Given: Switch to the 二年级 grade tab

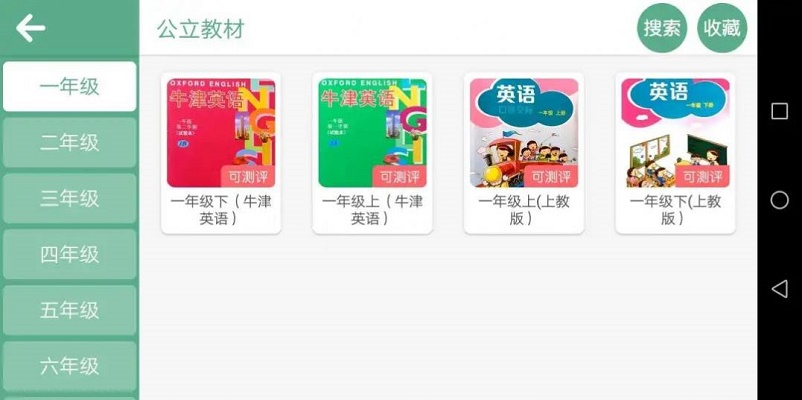Looking at the screenshot, I should point(70,143).
